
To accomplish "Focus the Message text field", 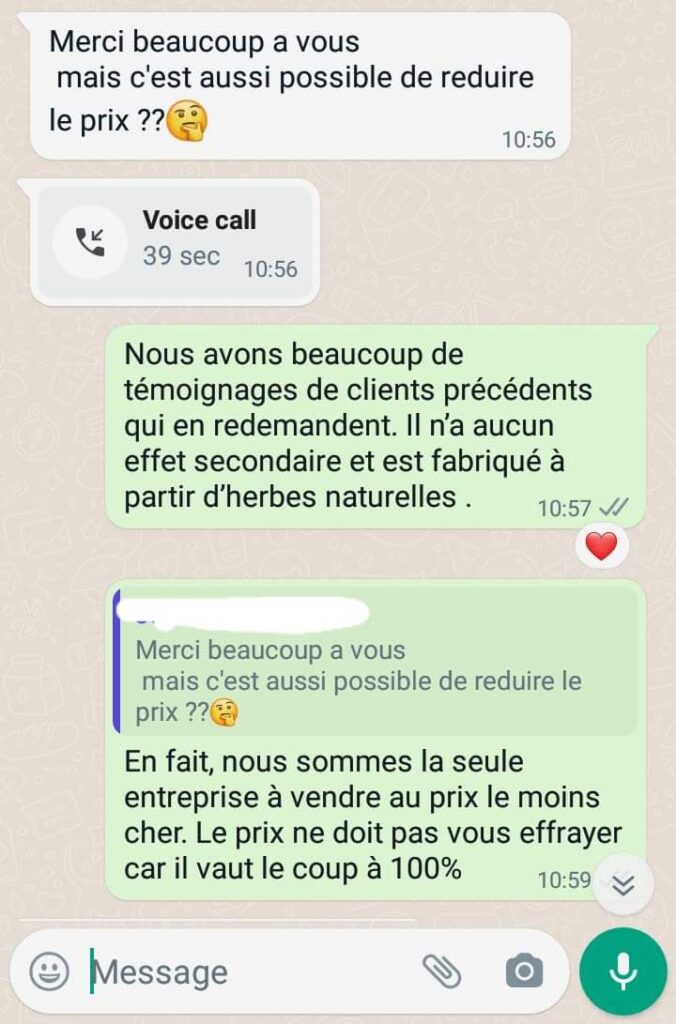I will point(250,972).
